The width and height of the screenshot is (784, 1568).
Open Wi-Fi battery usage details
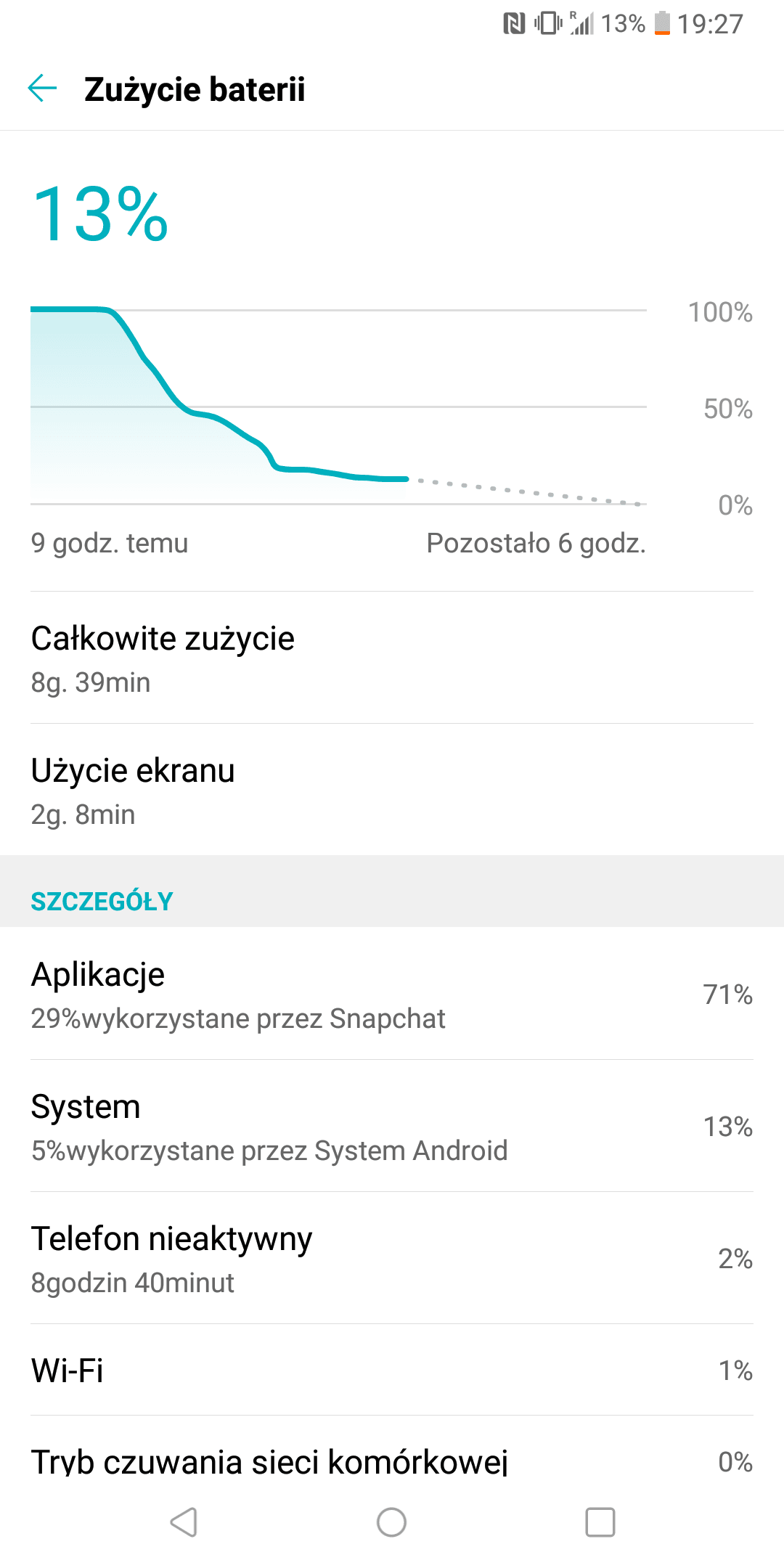pyautogui.click(x=392, y=1370)
